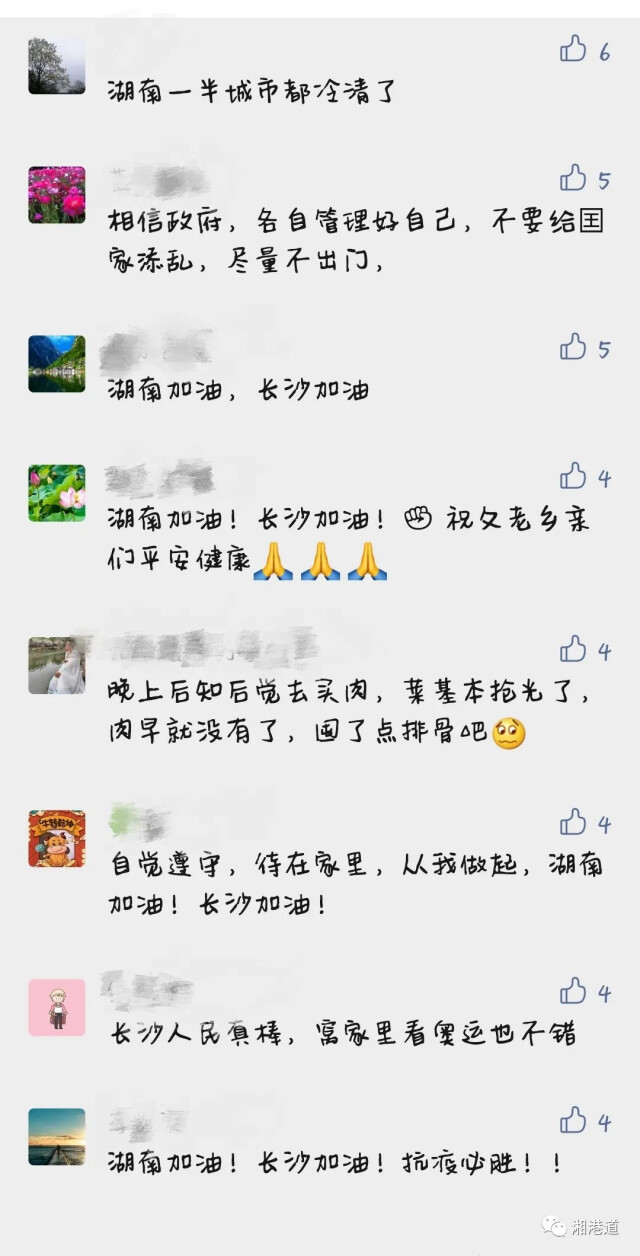The image size is (640, 1256).
Task: Like the comment with praying hands emojis
Action: pos(573,476)
